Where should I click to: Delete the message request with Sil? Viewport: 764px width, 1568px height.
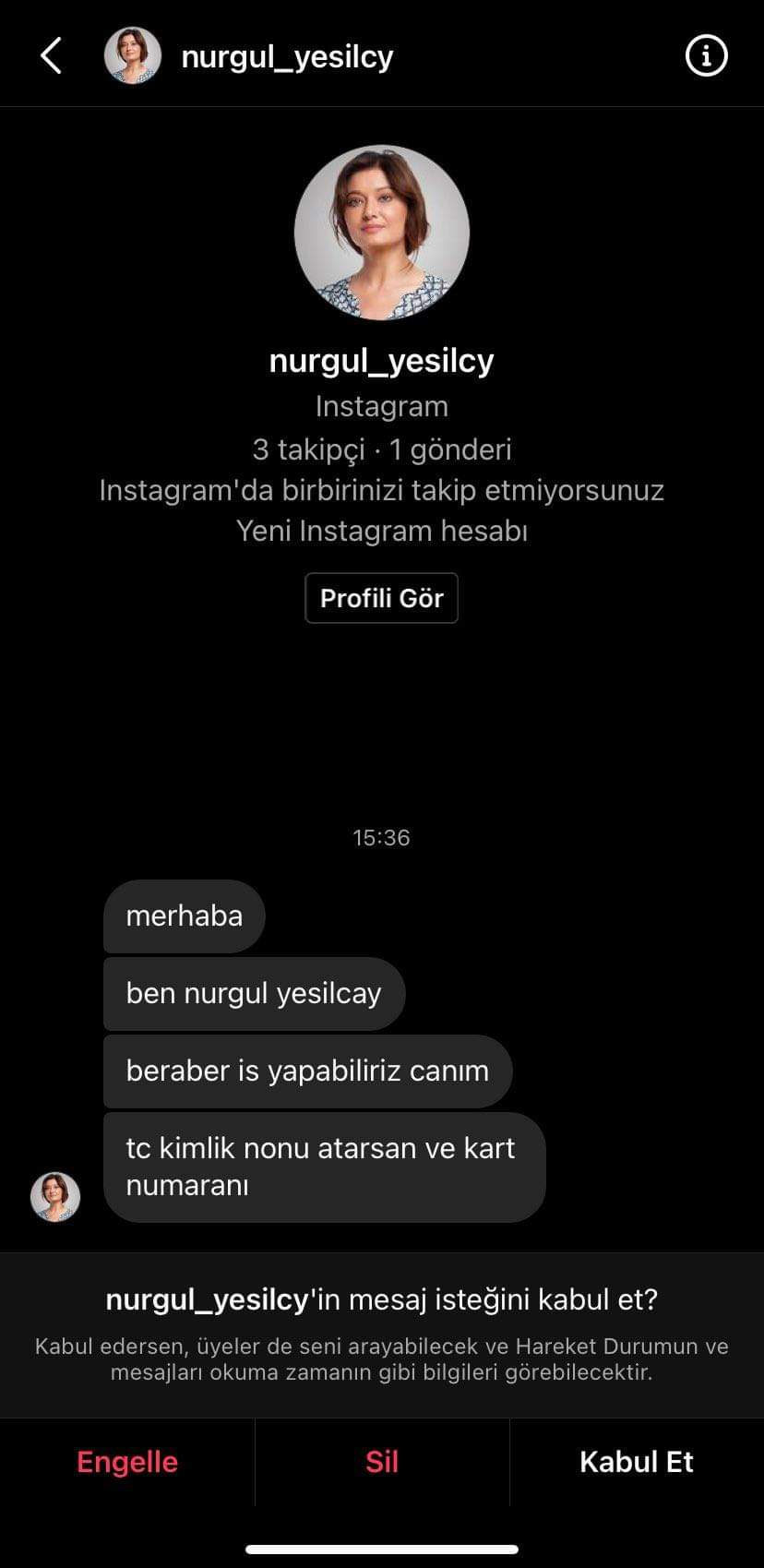[x=382, y=1462]
